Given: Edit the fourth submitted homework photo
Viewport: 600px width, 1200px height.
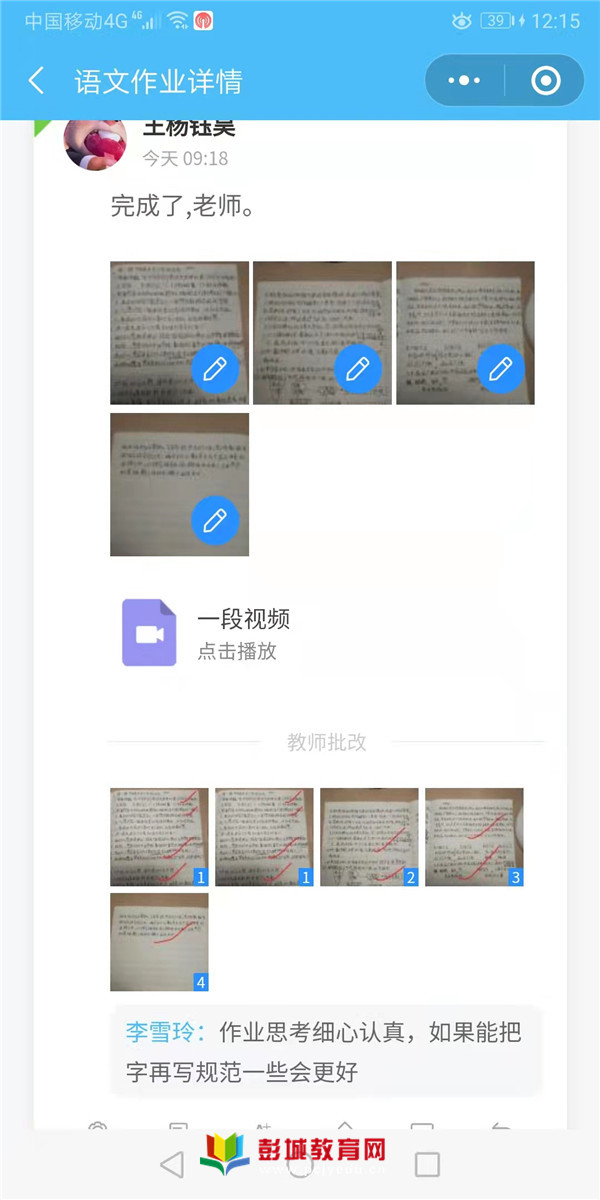Looking at the screenshot, I should [x=215, y=520].
